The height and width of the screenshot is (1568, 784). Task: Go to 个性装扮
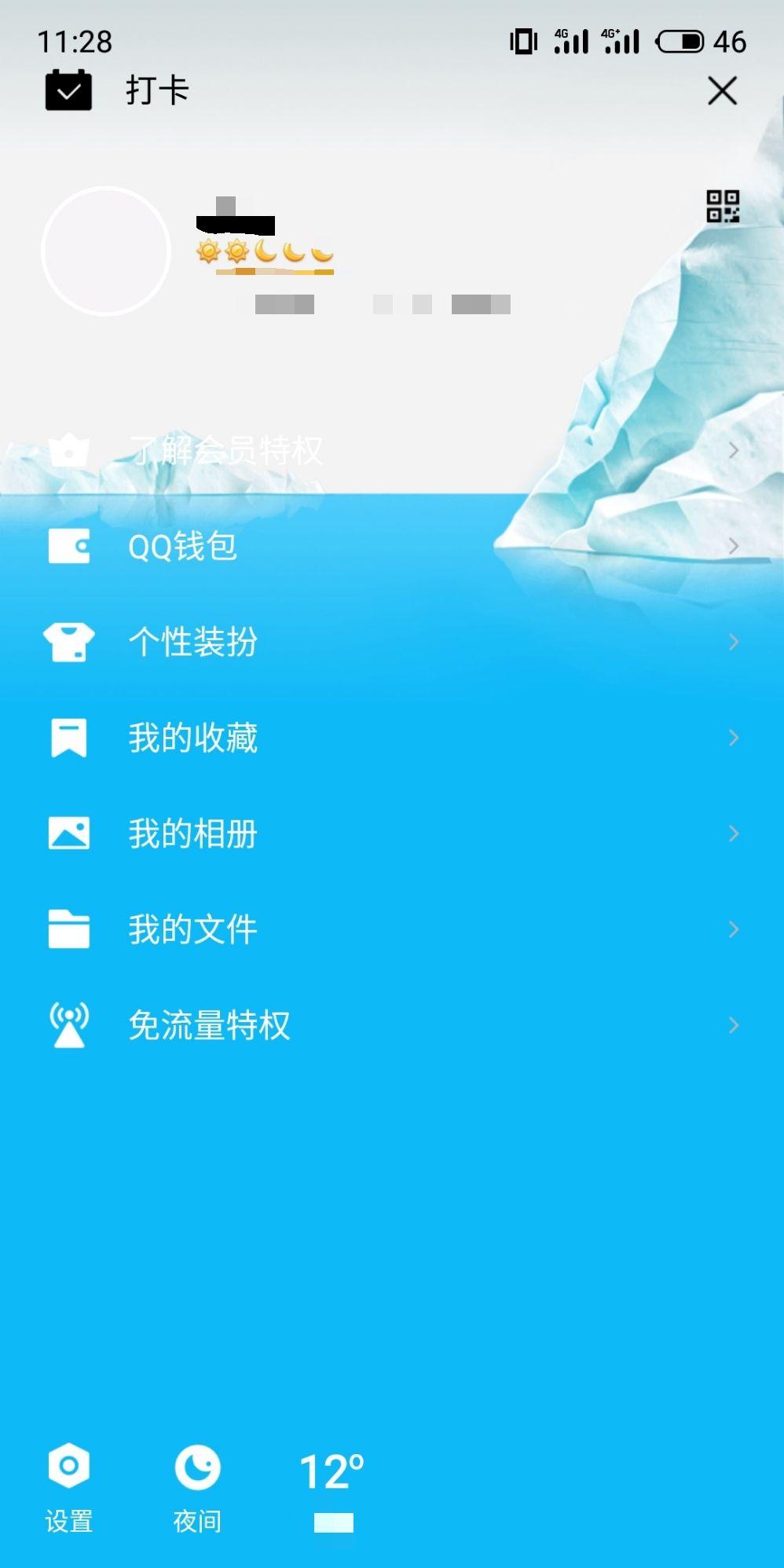click(x=392, y=642)
